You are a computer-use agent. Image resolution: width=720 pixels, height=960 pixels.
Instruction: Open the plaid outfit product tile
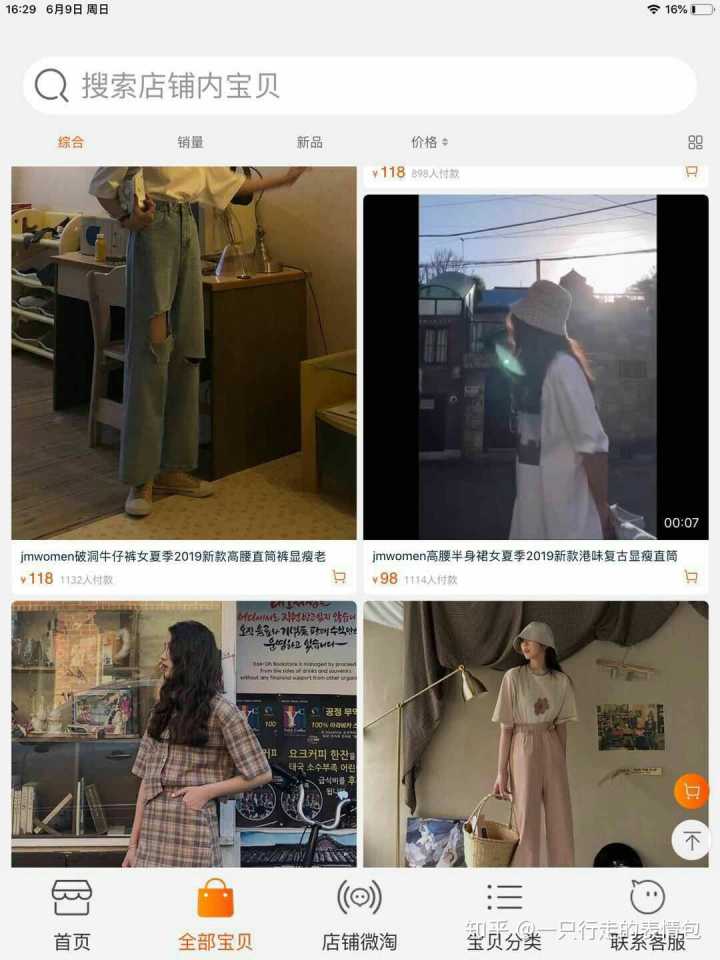click(x=184, y=733)
